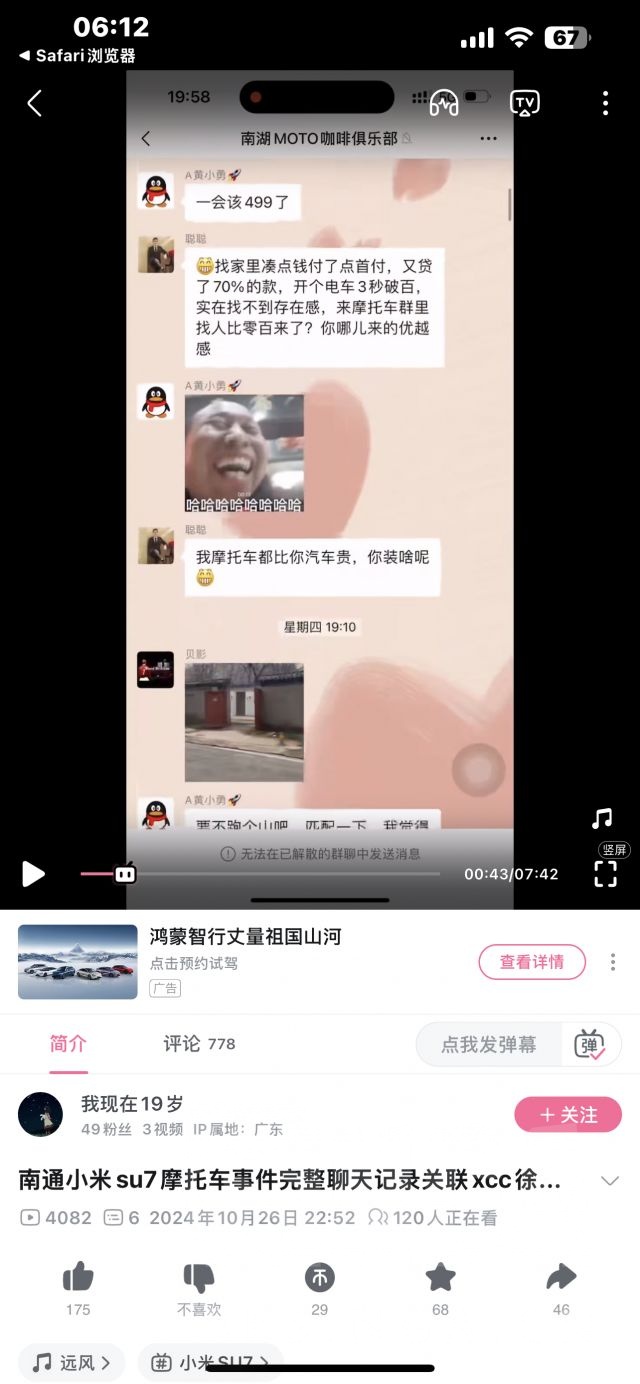Viewport: 640px width, 1384px height.
Task: Switch to the 评论 tab
Action: tap(199, 1044)
